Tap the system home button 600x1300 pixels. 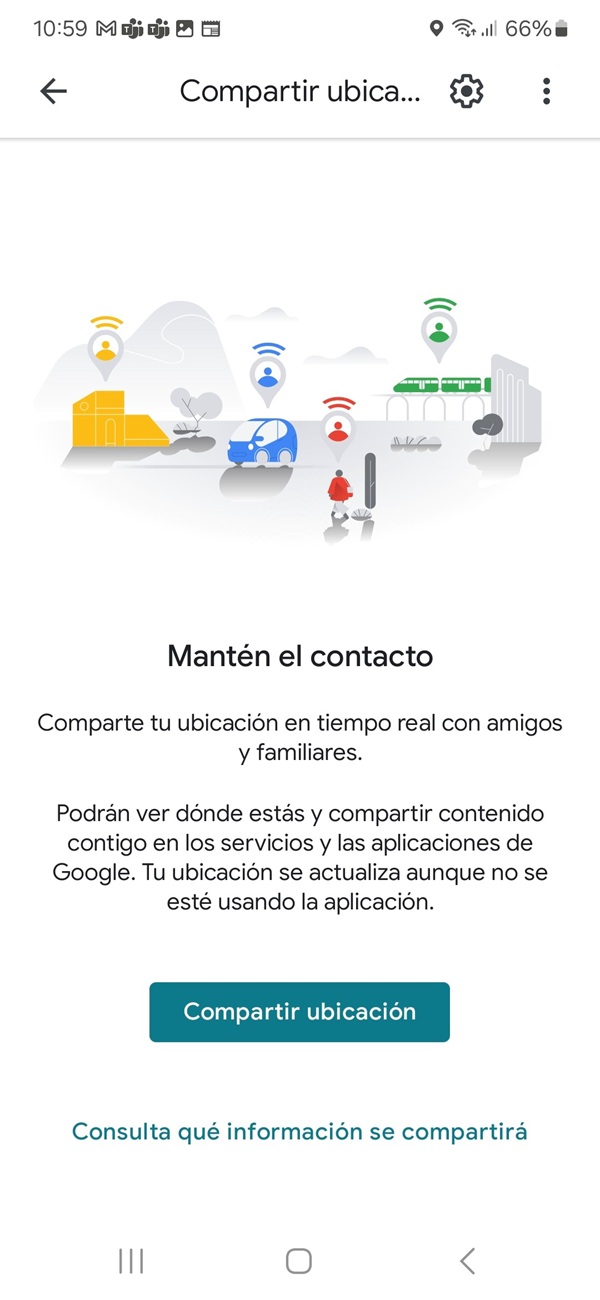pyautogui.click(x=299, y=1261)
